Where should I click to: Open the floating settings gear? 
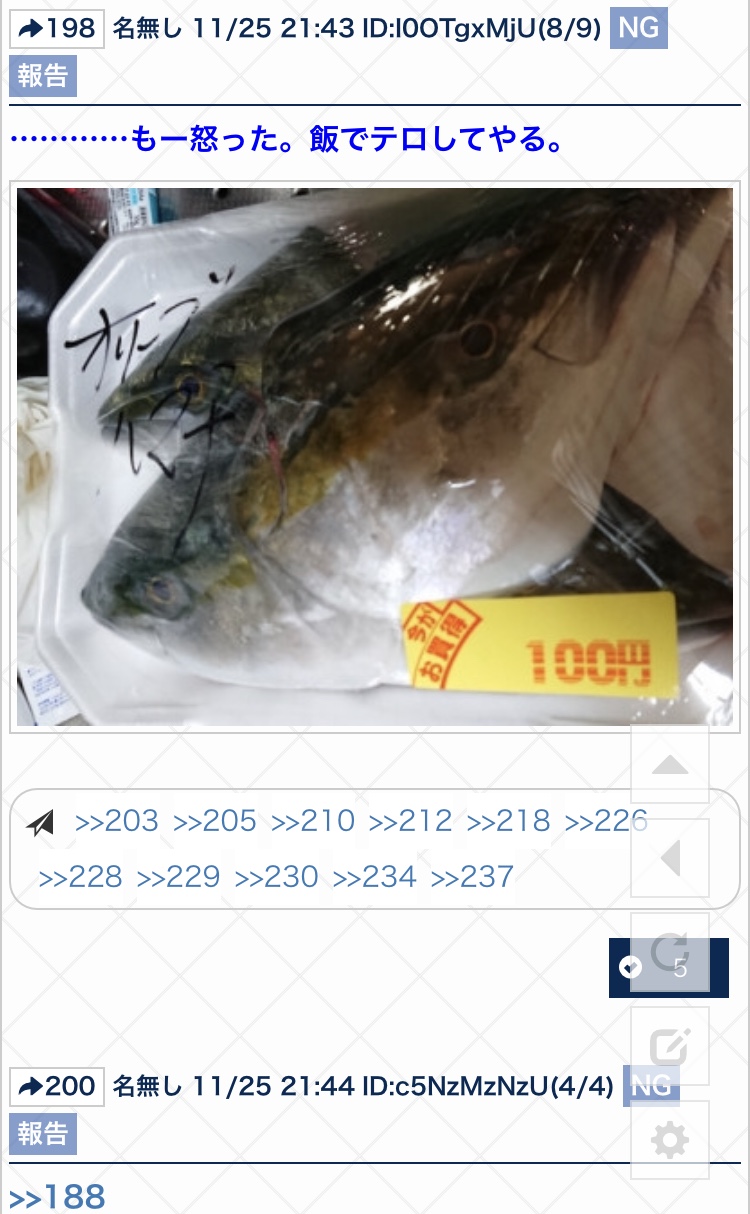point(670,1140)
